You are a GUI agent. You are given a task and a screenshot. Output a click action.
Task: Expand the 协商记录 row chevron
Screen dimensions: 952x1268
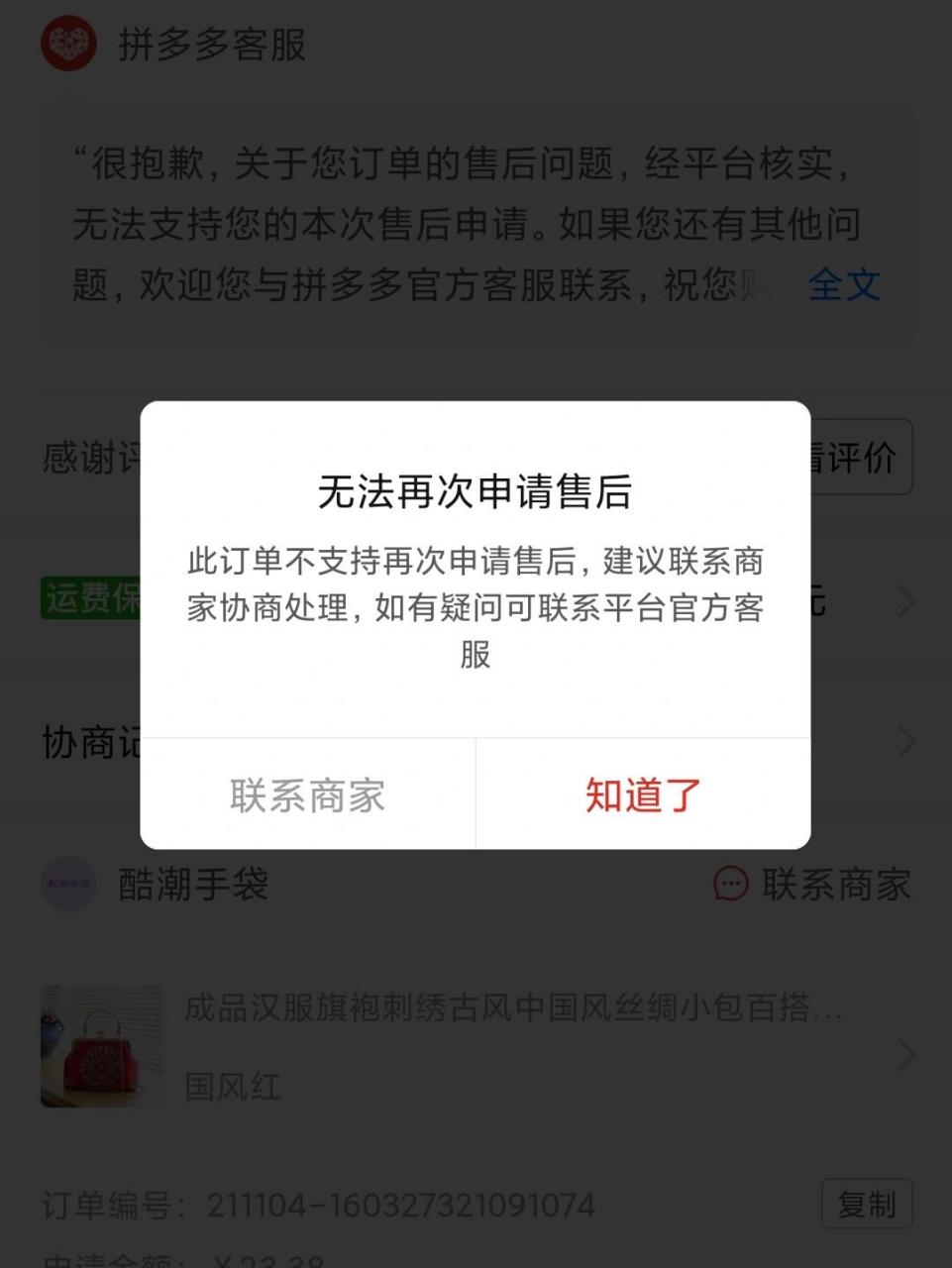(x=907, y=741)
